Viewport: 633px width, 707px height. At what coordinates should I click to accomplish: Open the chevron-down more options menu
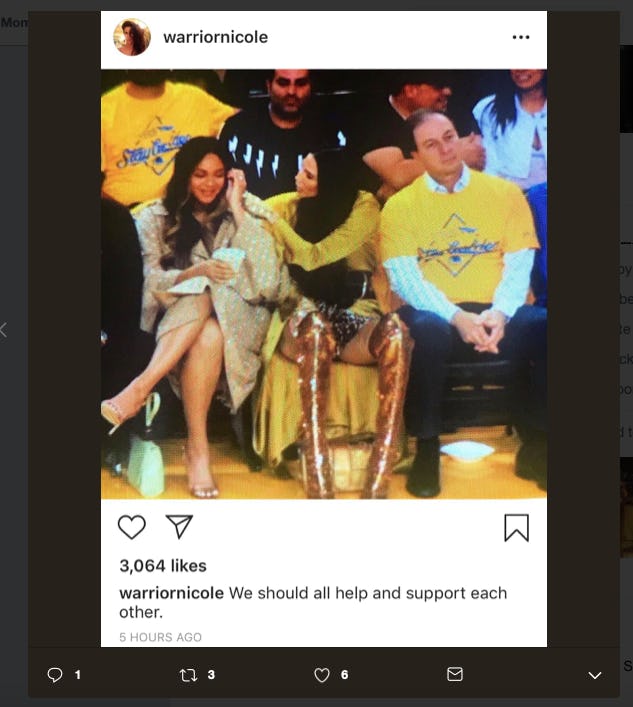(595, 676)
